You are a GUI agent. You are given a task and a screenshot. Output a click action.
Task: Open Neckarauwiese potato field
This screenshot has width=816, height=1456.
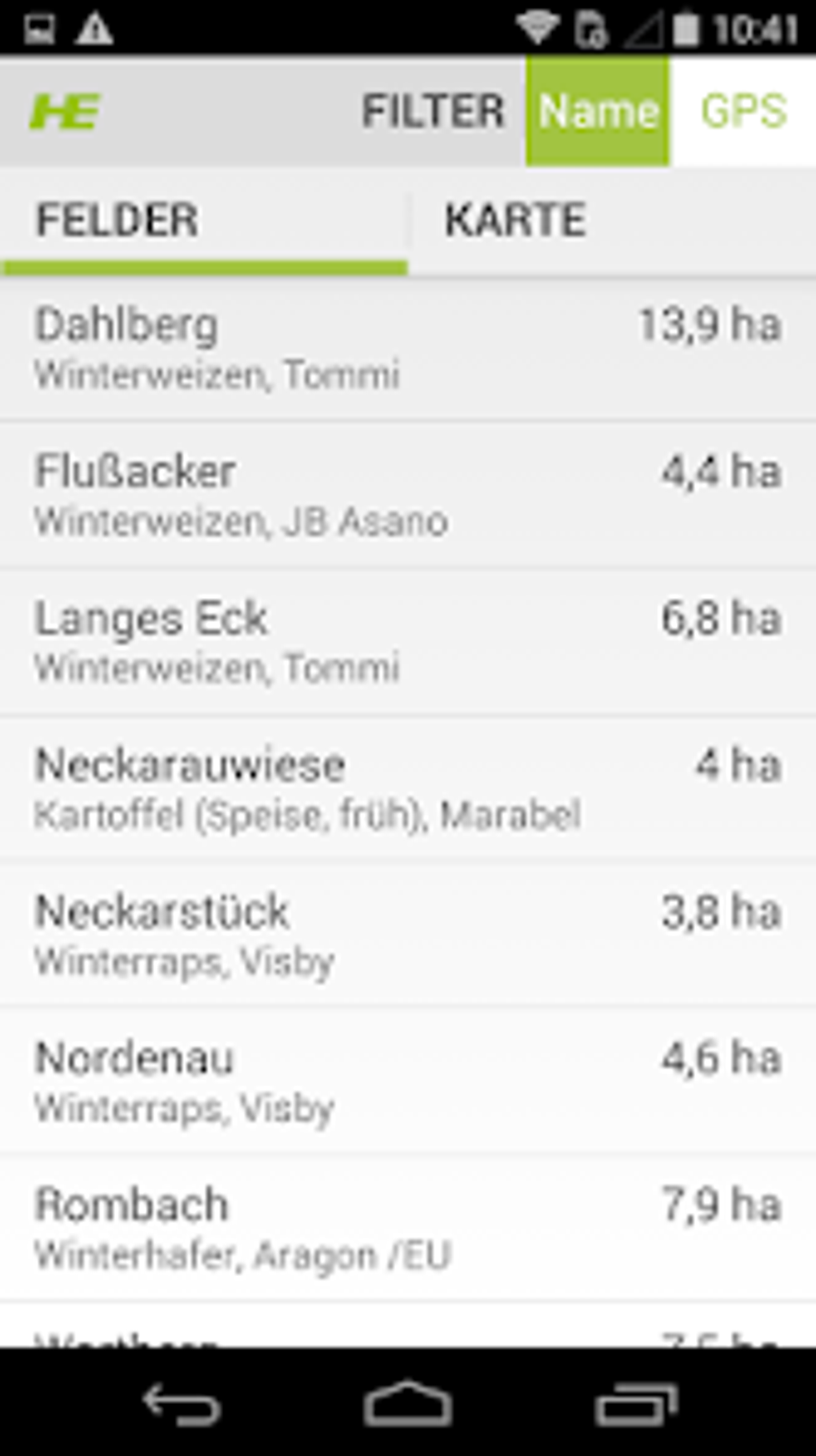coord(408,788)
